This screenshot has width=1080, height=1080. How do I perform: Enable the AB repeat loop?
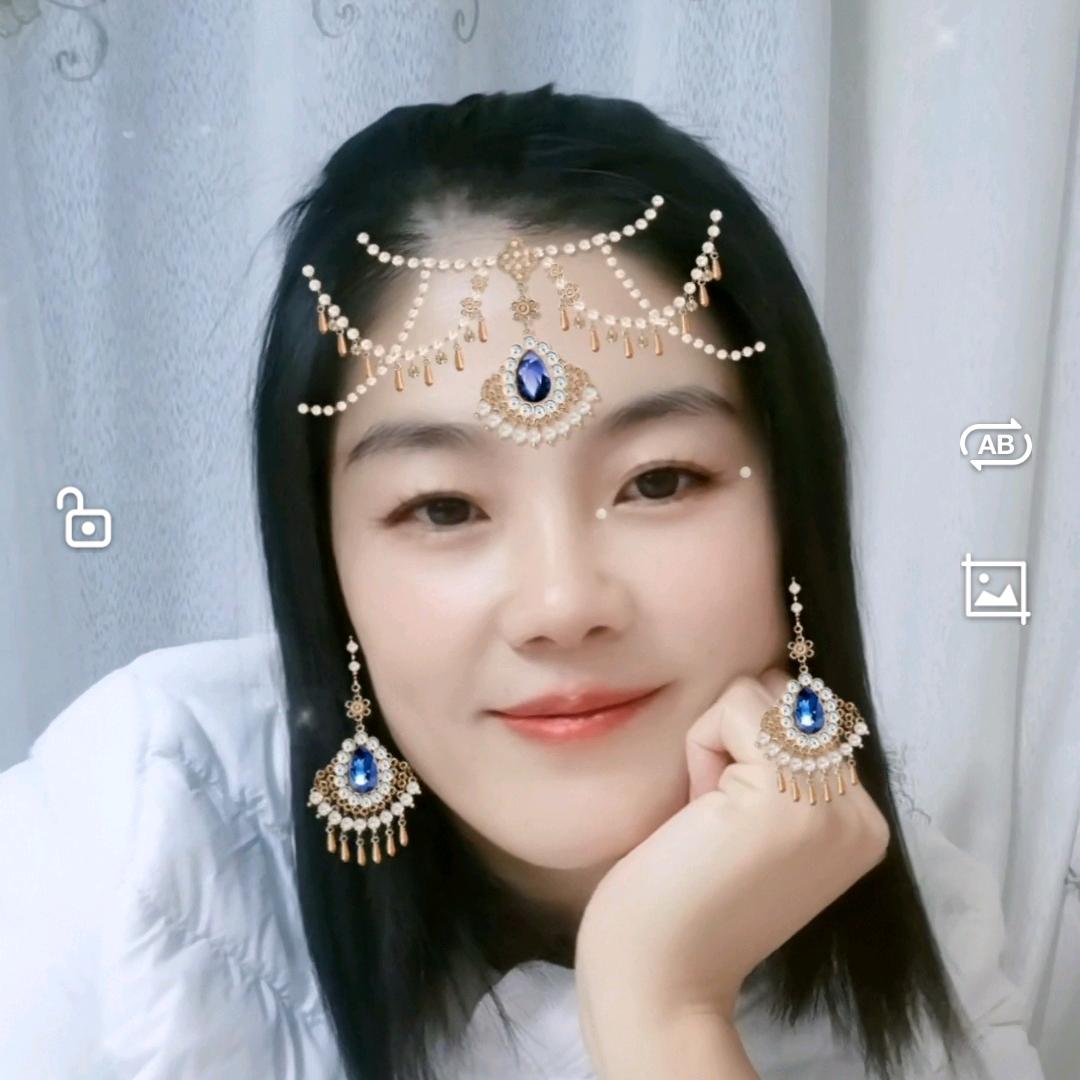tap(995, 445)
